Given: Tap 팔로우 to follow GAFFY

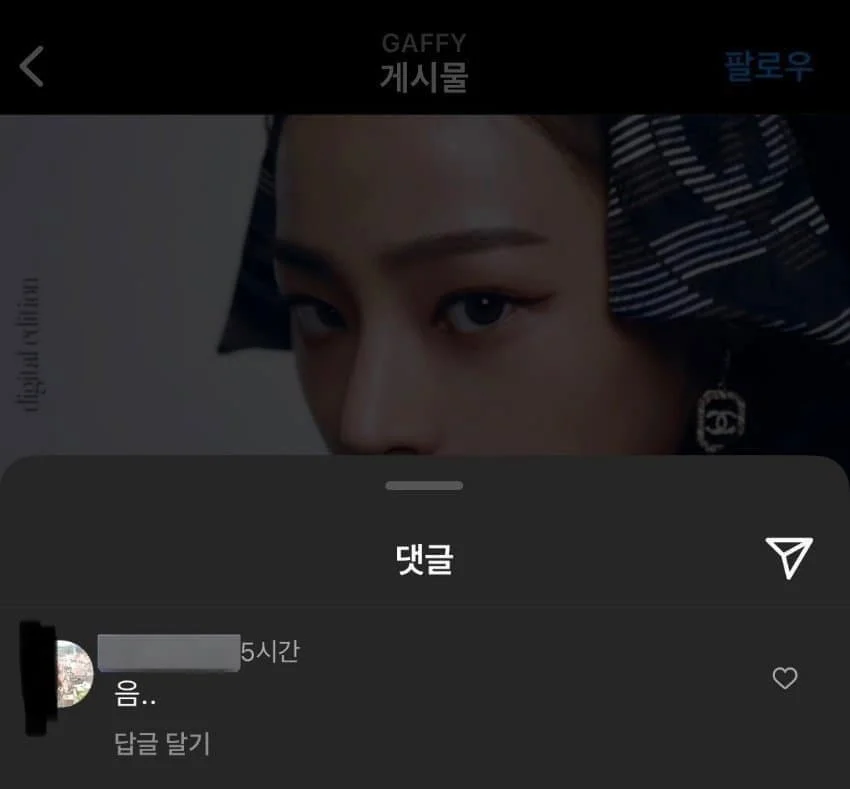Looking at the screenshot, I should [768, 66].
